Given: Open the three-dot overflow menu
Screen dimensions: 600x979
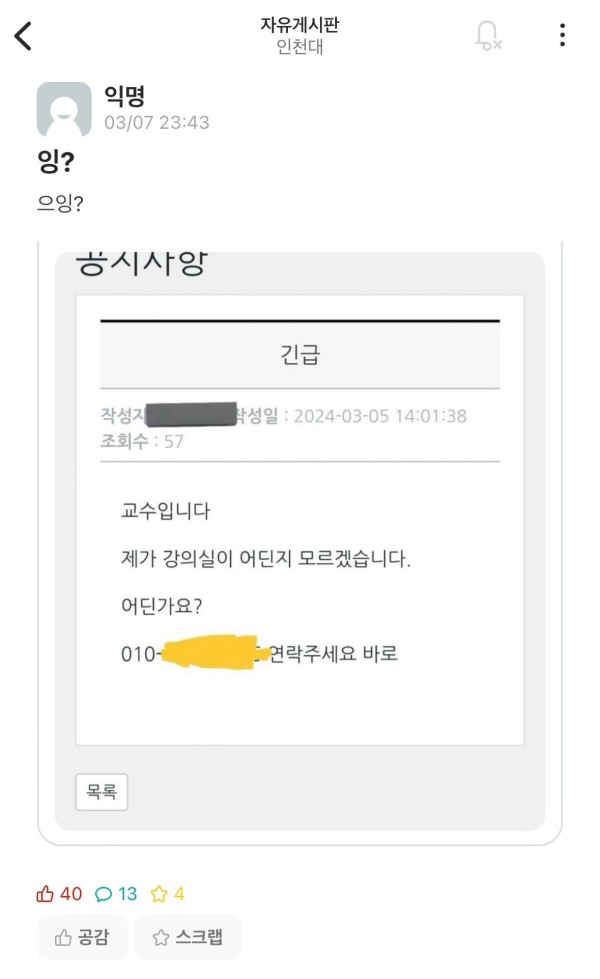Looking at the screenshot, I should click(562, 36).
